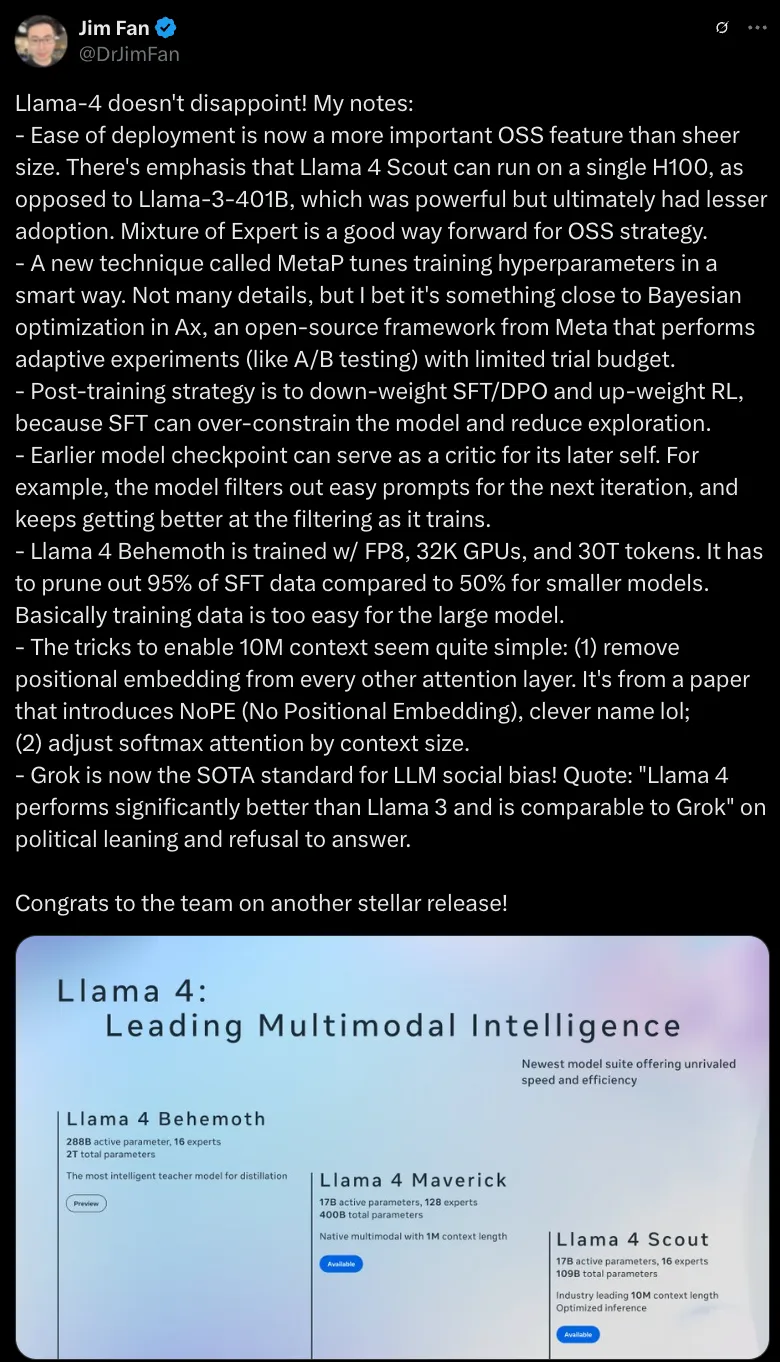Screen dimensions: 780x1362
Task: Open the attached Llama 4 image
Action: pos(392,1146)
